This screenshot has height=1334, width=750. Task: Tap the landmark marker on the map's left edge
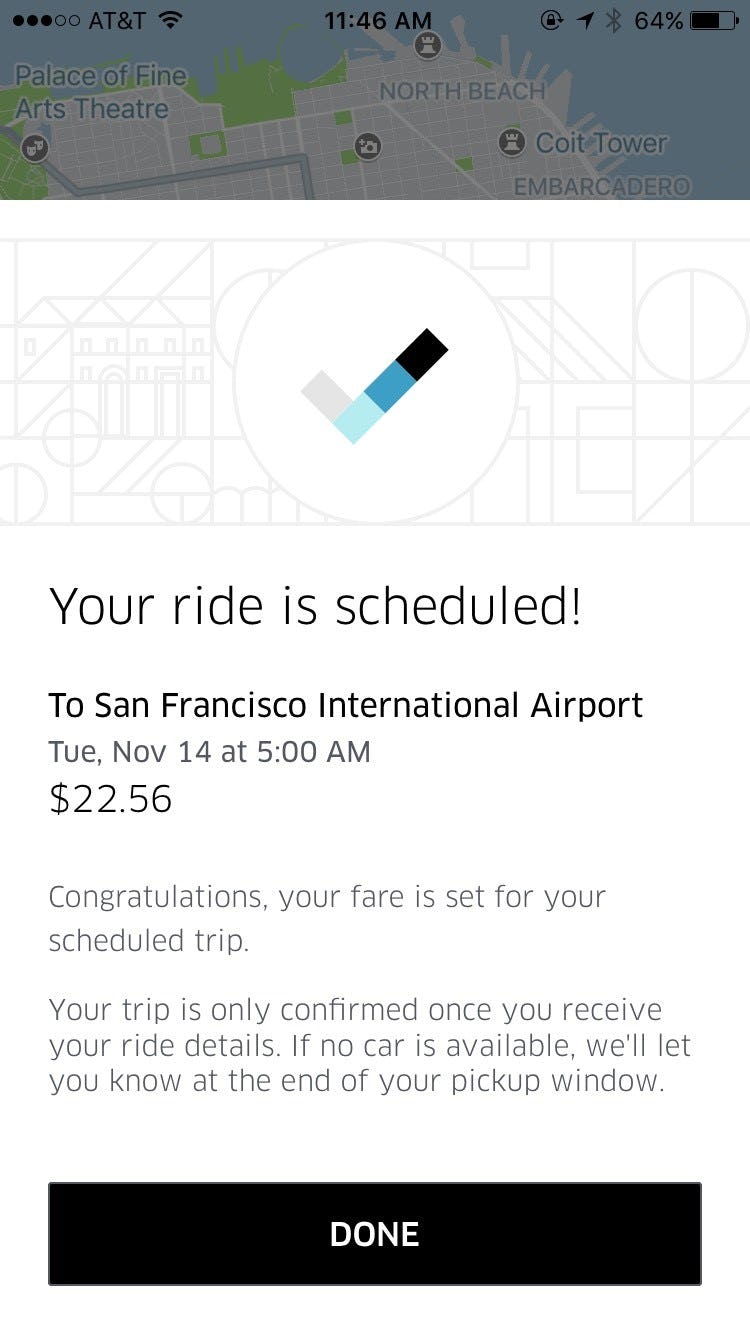pyautogui.click(x=36, y=150)
